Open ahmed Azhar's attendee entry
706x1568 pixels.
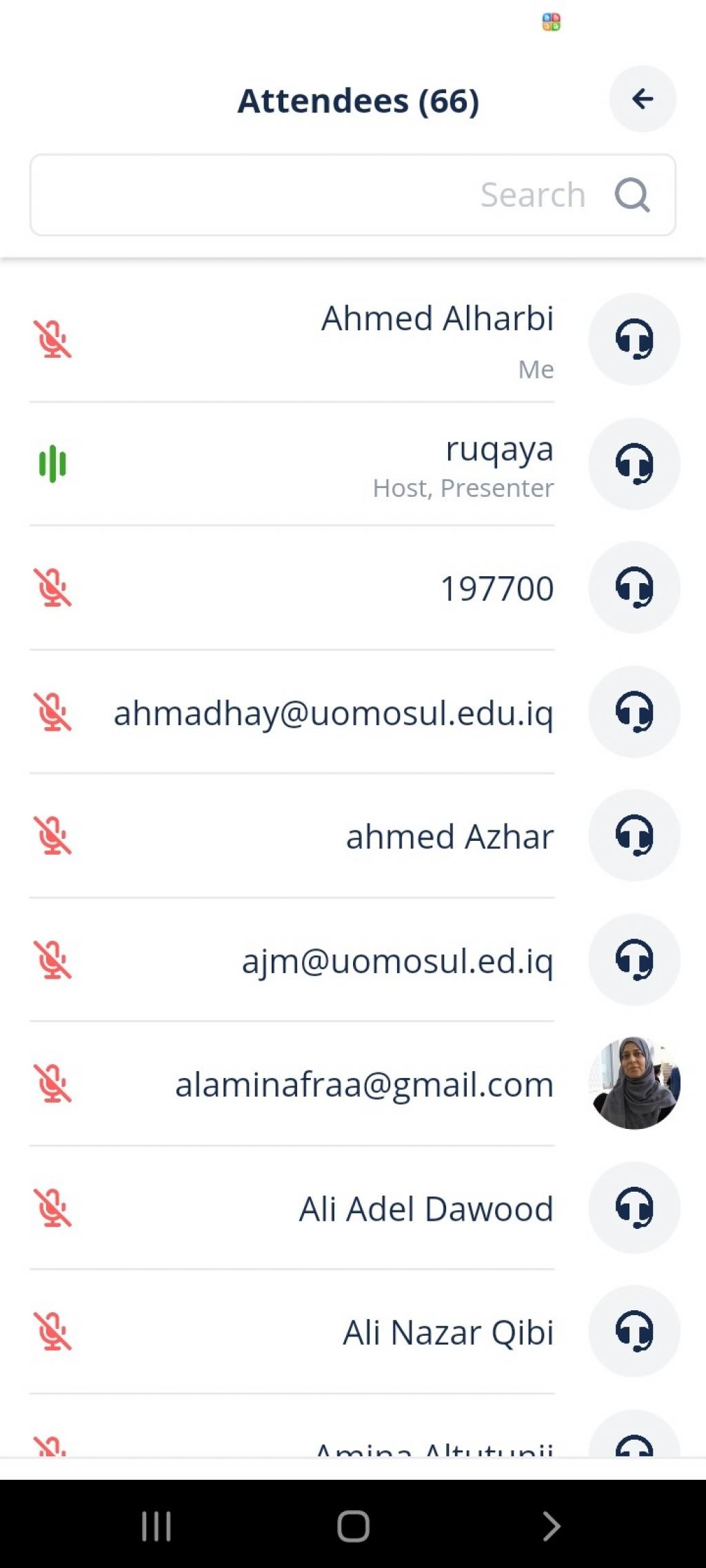coord(450,837)
